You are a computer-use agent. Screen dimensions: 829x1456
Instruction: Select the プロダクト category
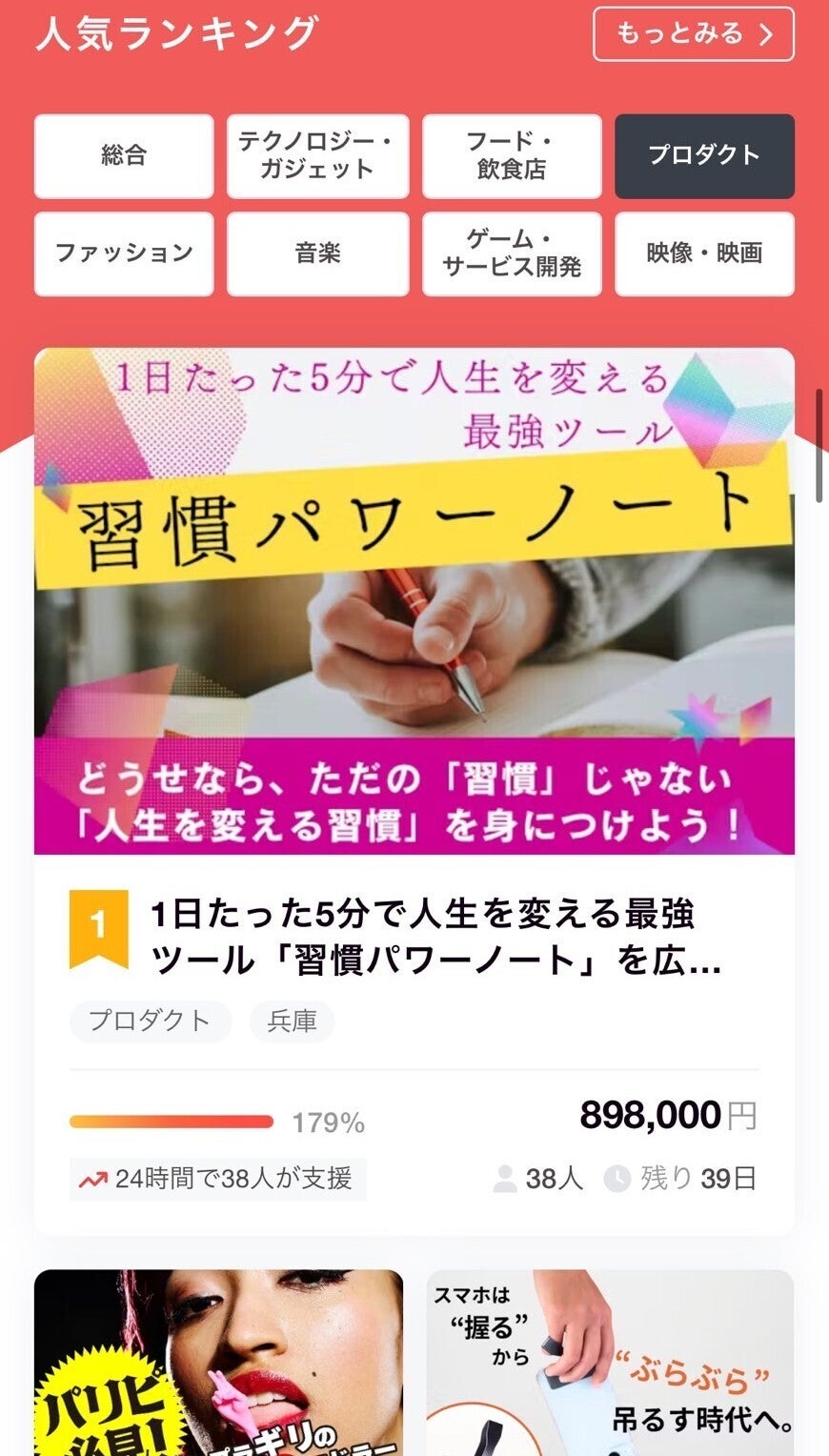coord(704,156)
